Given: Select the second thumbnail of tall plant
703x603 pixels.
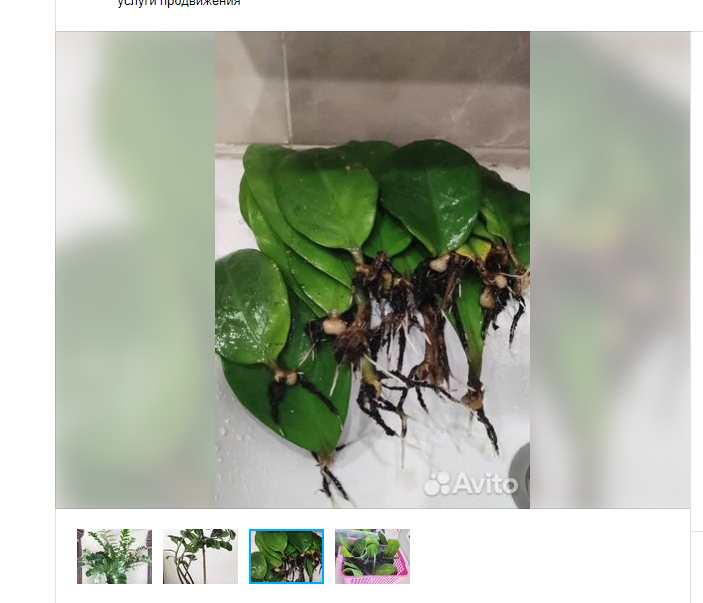Looking at the screenshot, I should coord(200,556).
